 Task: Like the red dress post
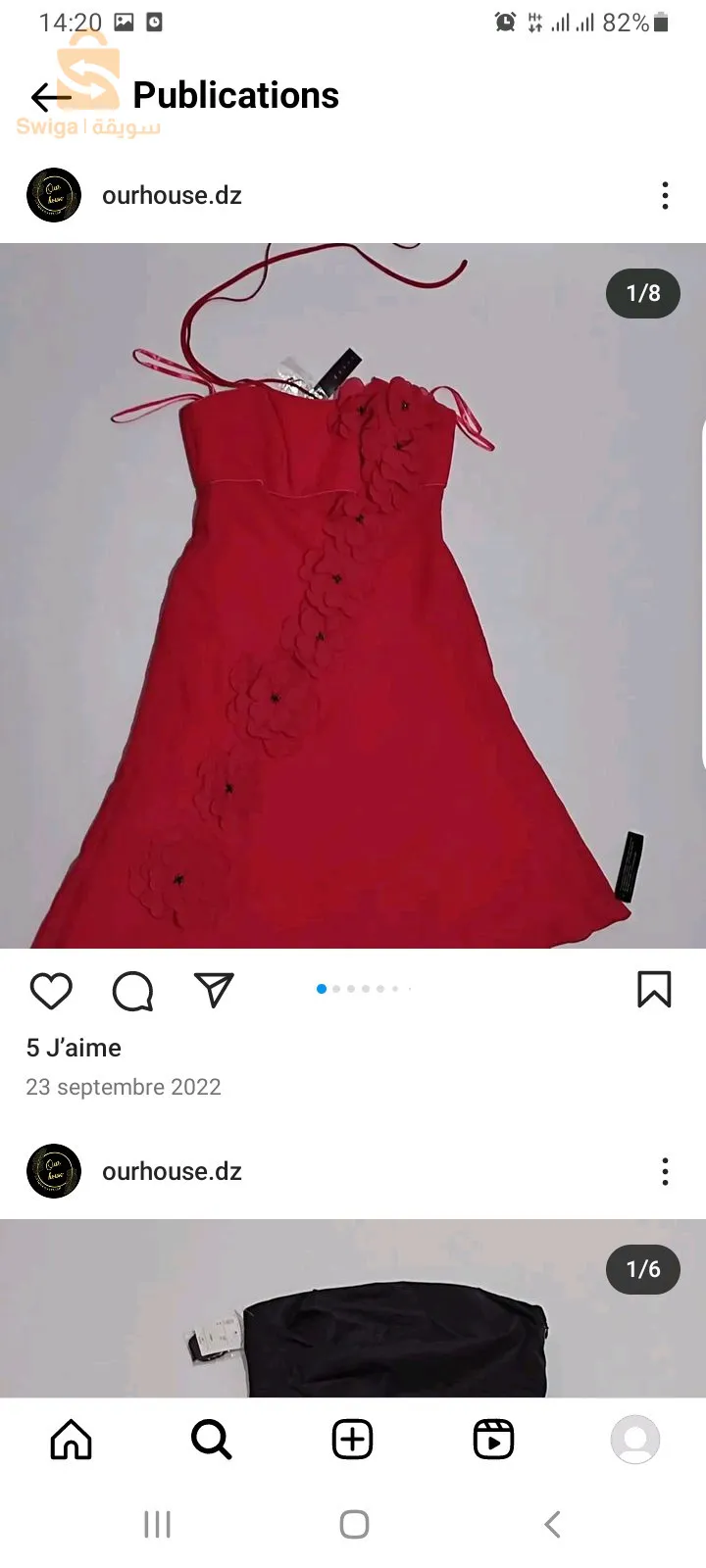[x=51, y=991]
